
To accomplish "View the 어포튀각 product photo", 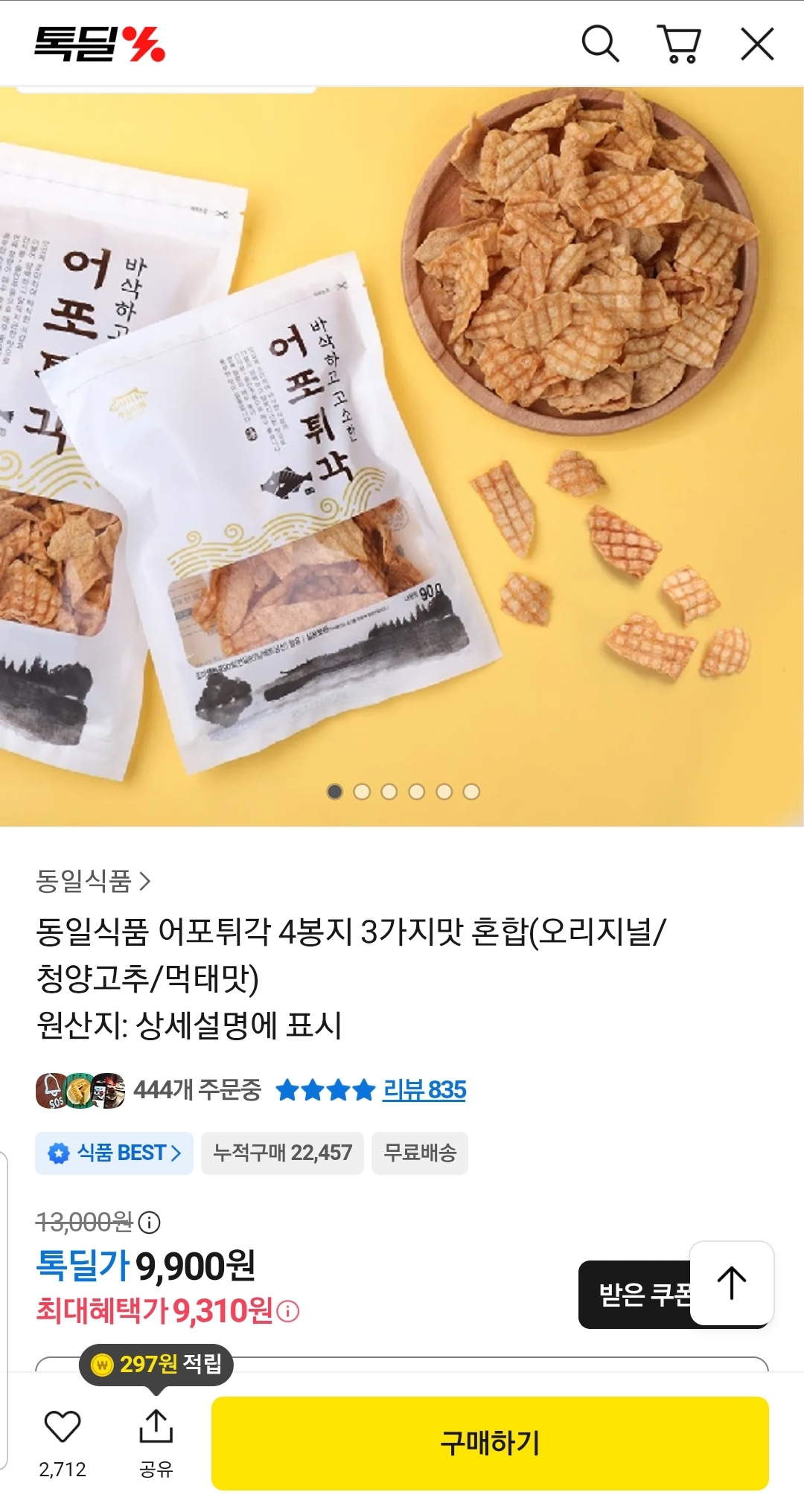I will tap(402, 457).
